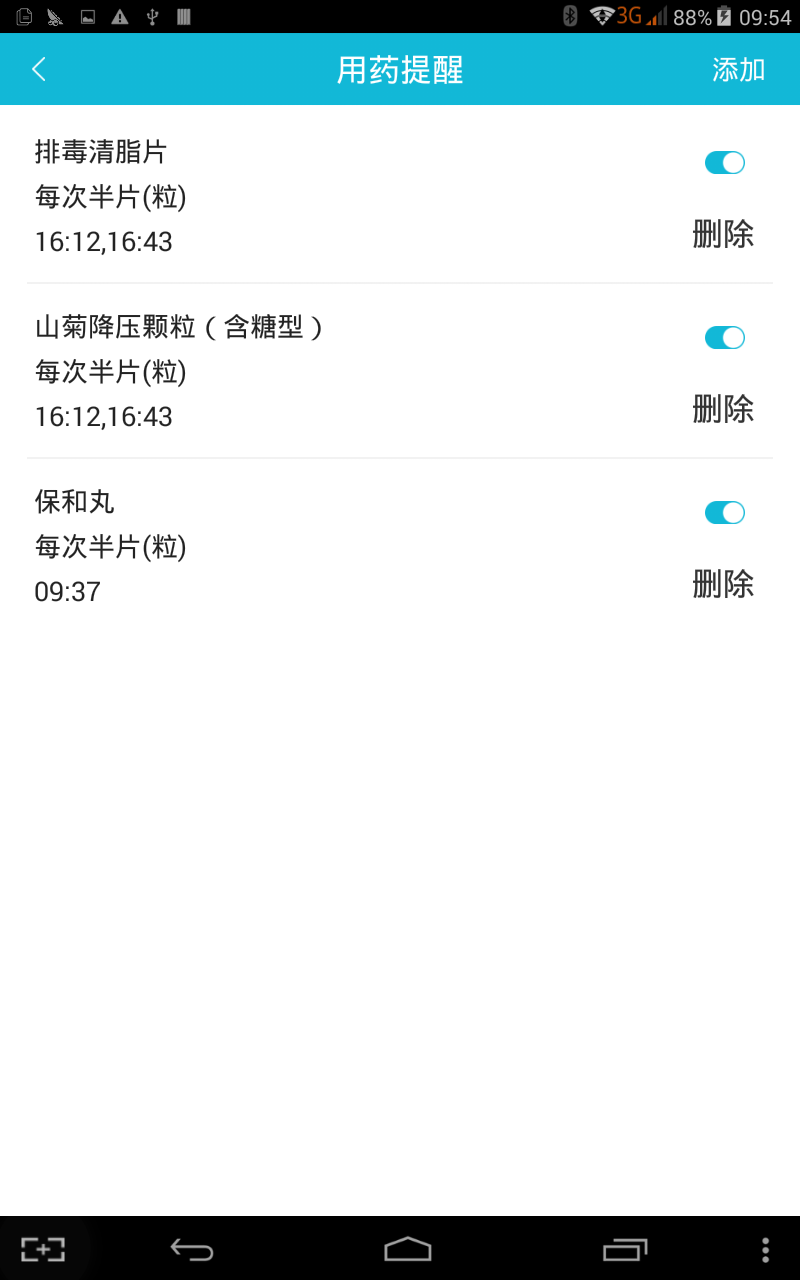Go to the system home screen
Image resolution: width=800 pixels, height=1280 pixels.
pos(407,1249)
